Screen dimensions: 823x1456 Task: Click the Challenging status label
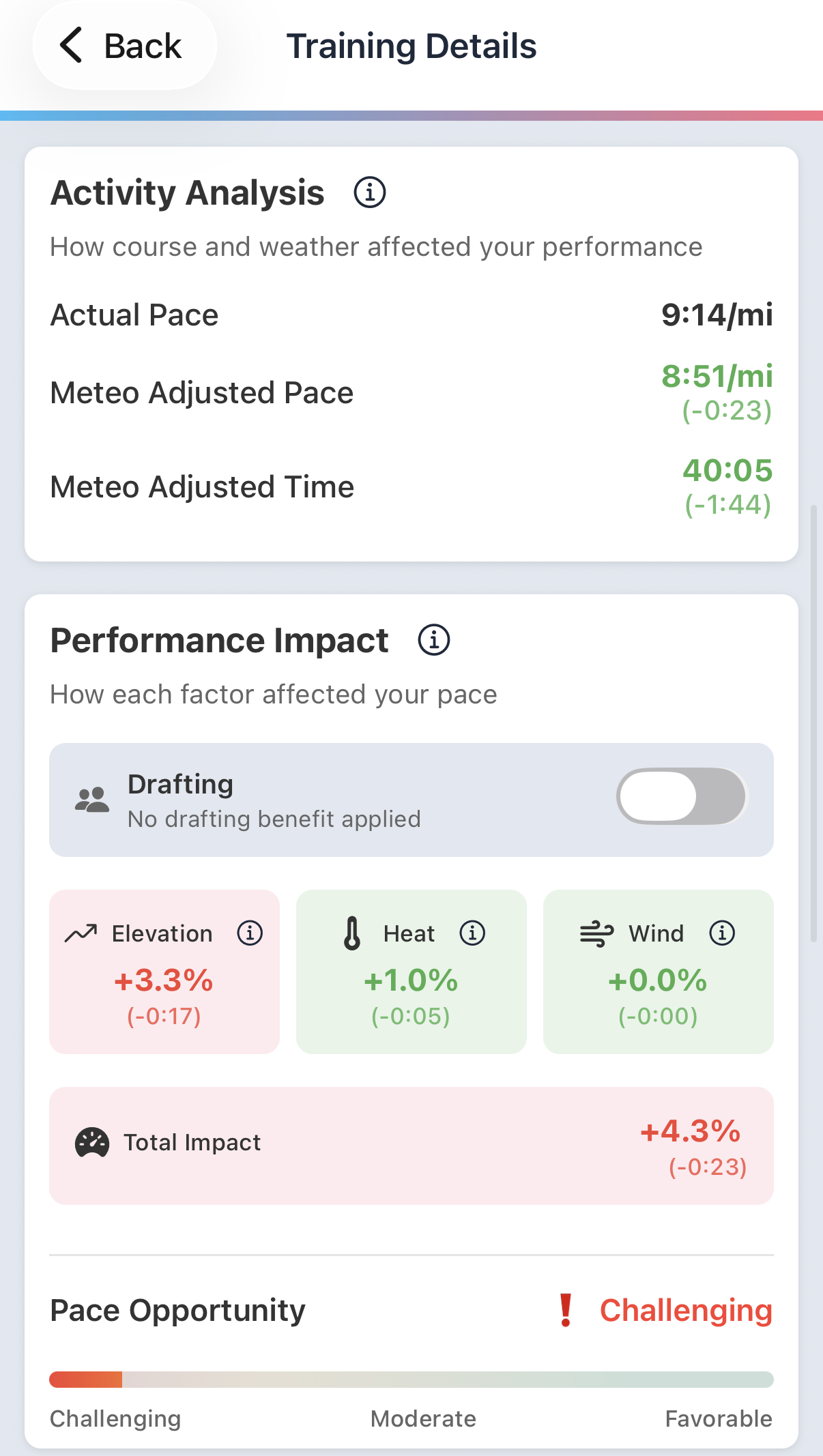685,1310
